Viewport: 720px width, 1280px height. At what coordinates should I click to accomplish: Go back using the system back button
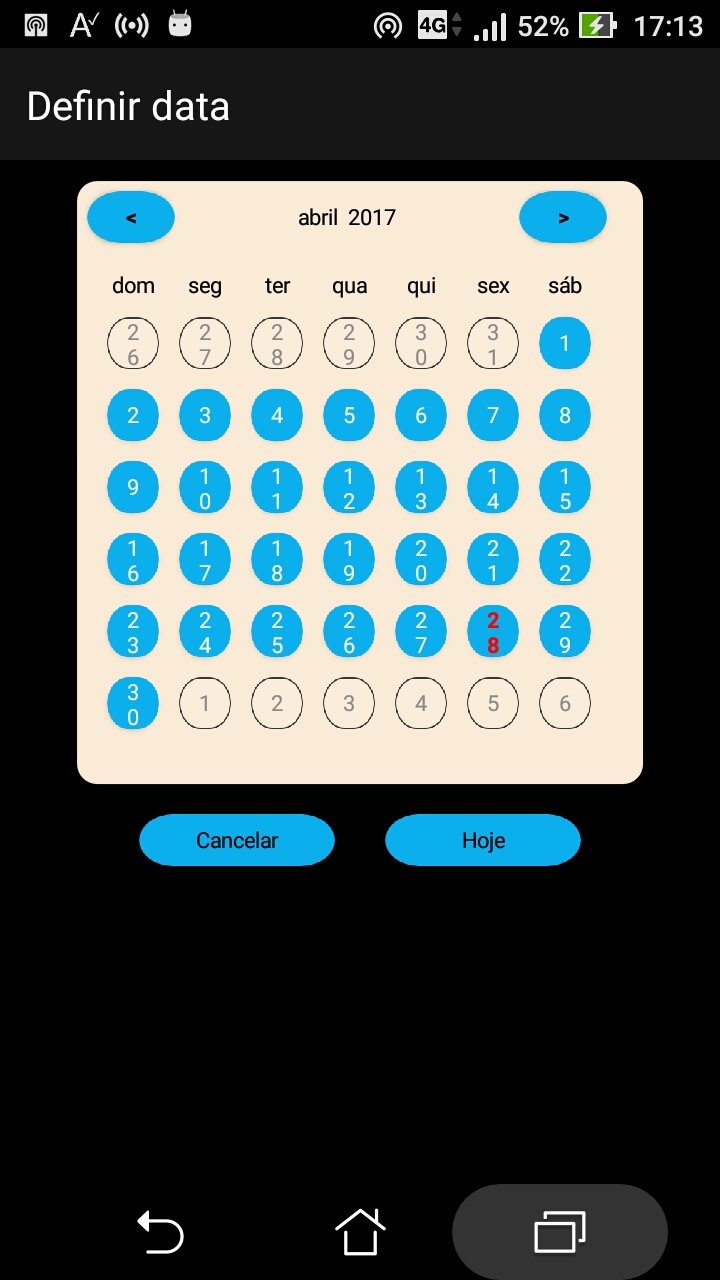(160, 1231)
